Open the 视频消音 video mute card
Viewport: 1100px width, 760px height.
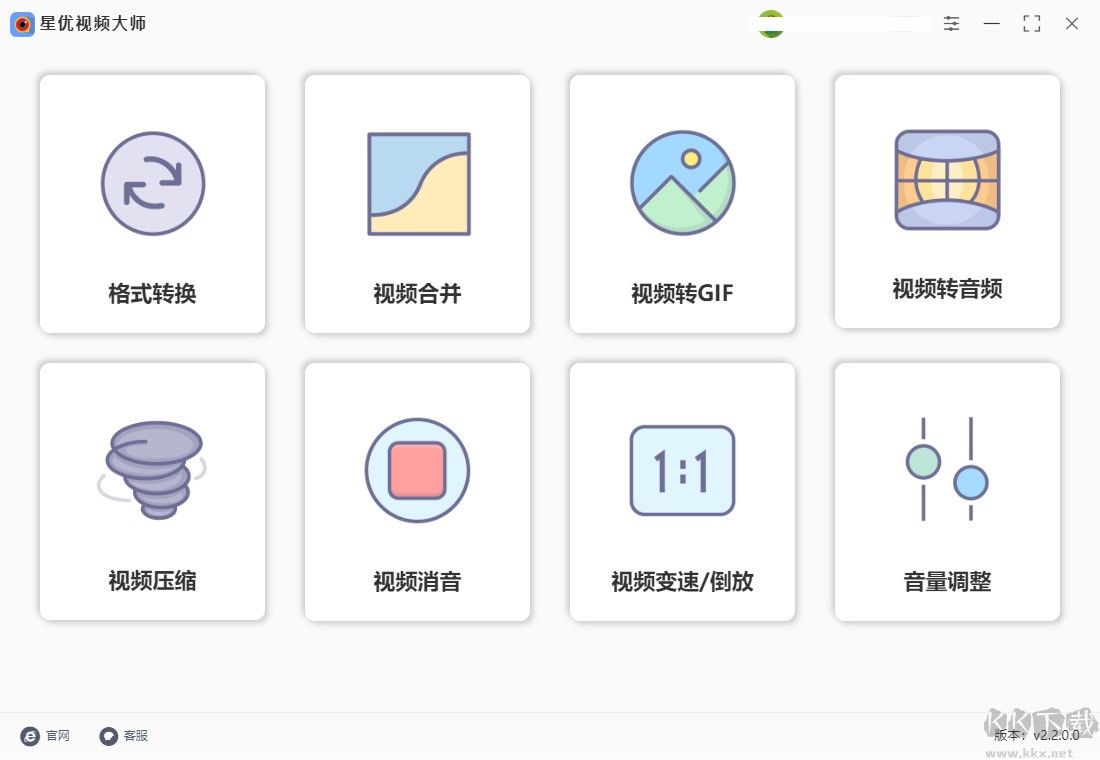(417, 491)
